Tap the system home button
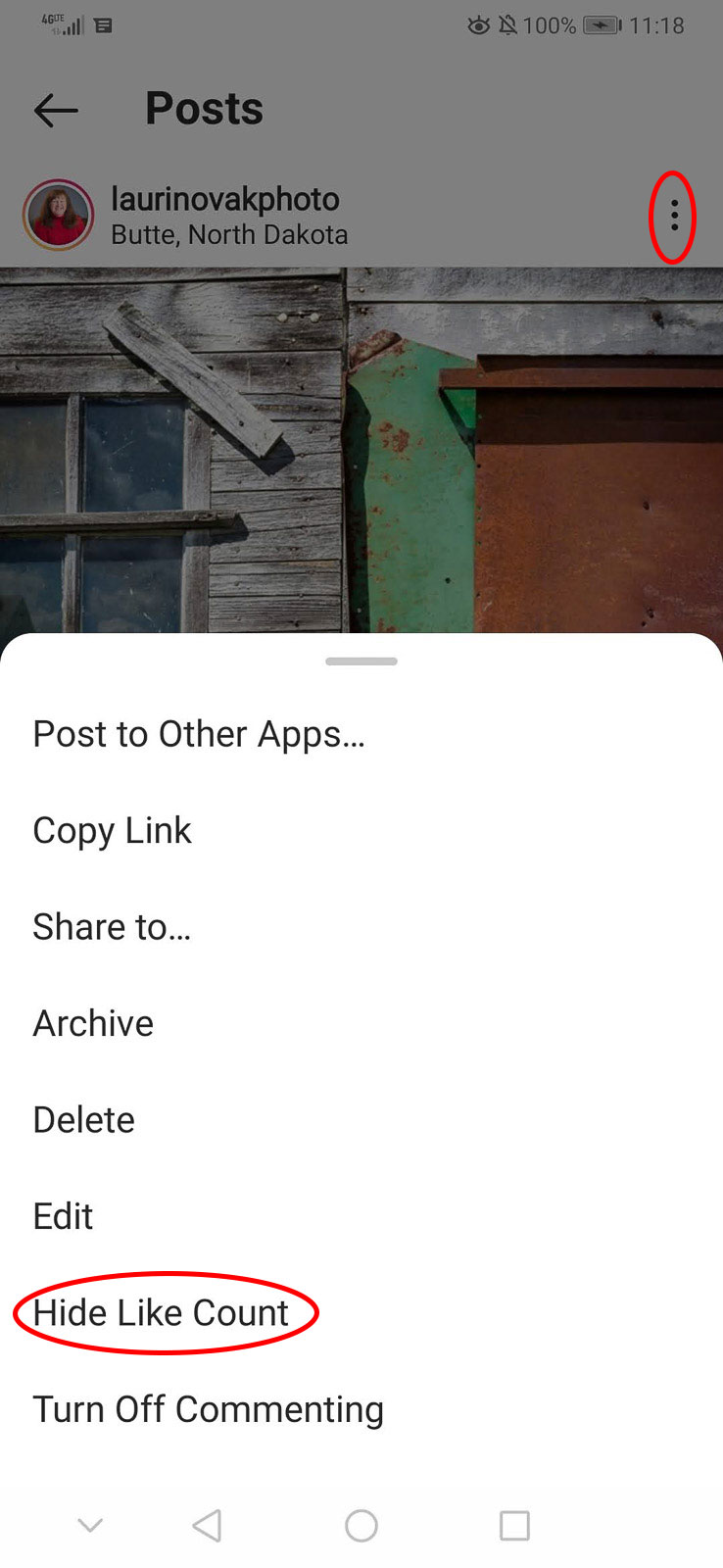 pos(361,1525)
